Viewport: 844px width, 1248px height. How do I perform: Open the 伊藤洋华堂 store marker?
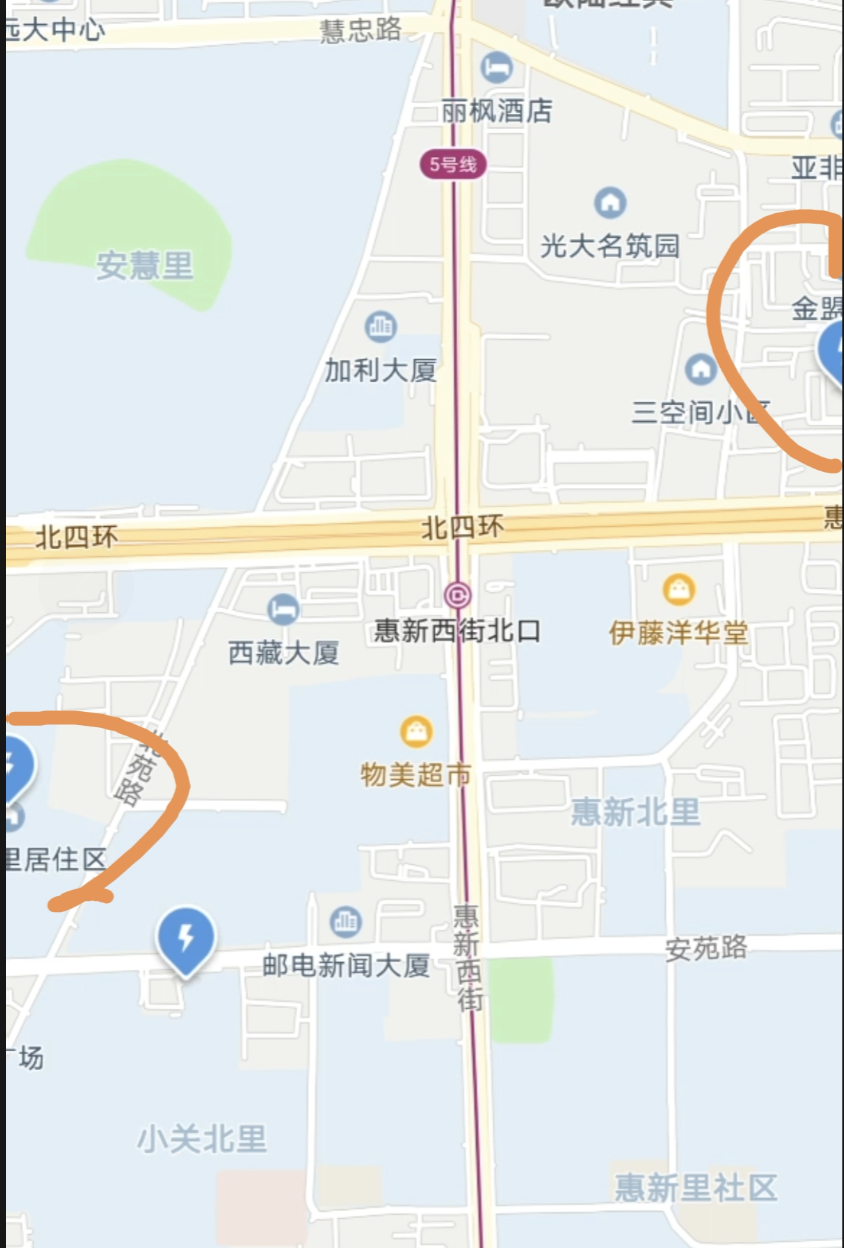pyautogui.click(x=679, y=589)
